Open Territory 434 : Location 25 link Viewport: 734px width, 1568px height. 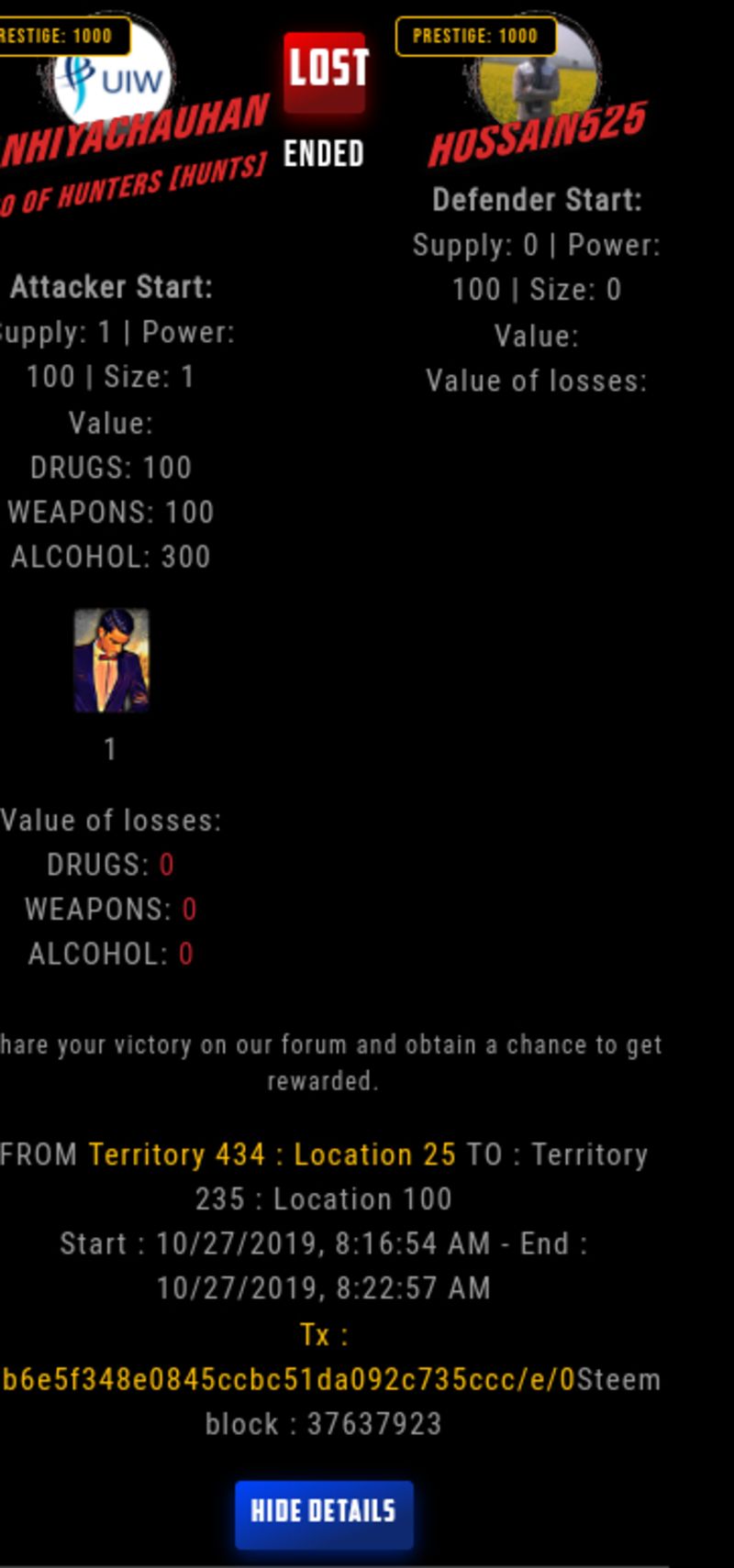[x=272, y=1154]
